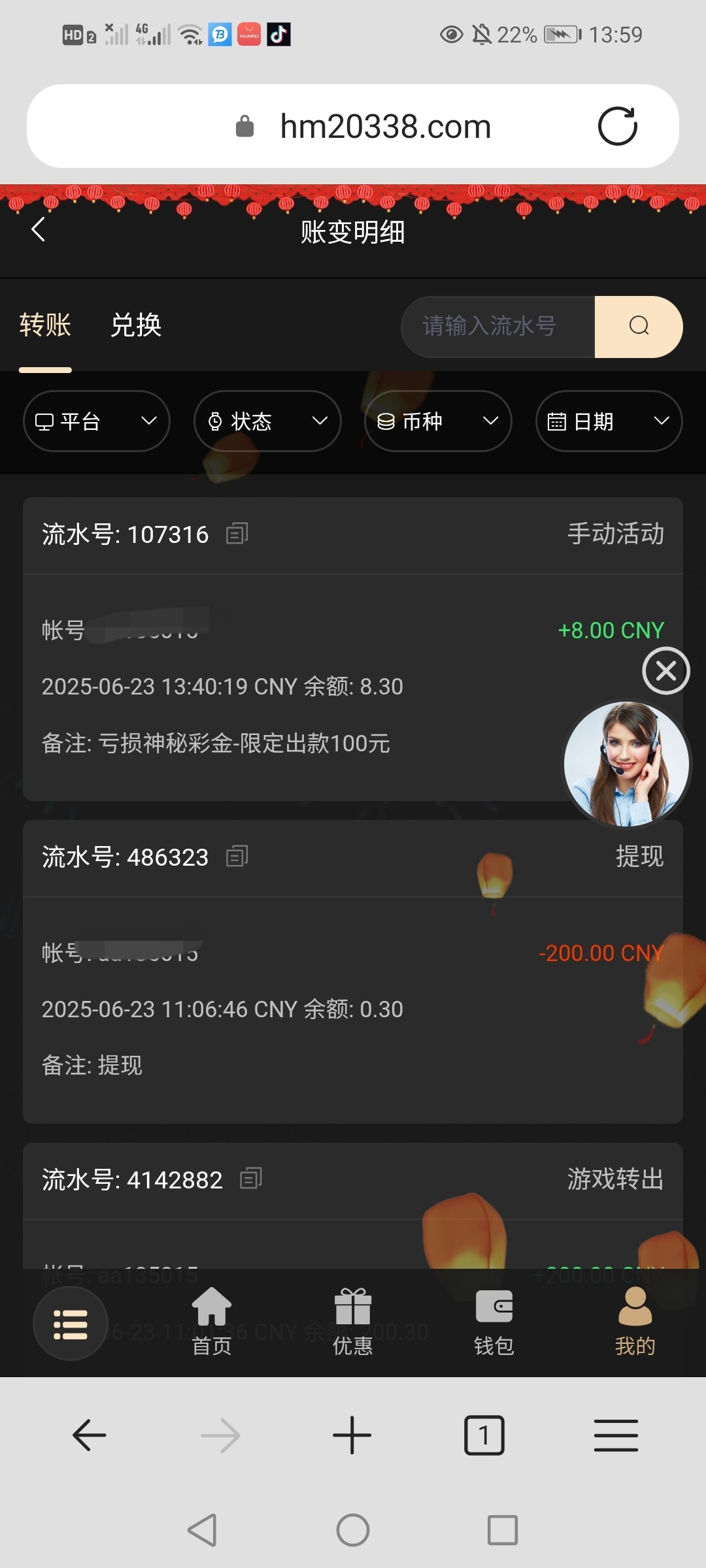
Task: Switch to the 钱包 tab
Action: (494, 1321)
